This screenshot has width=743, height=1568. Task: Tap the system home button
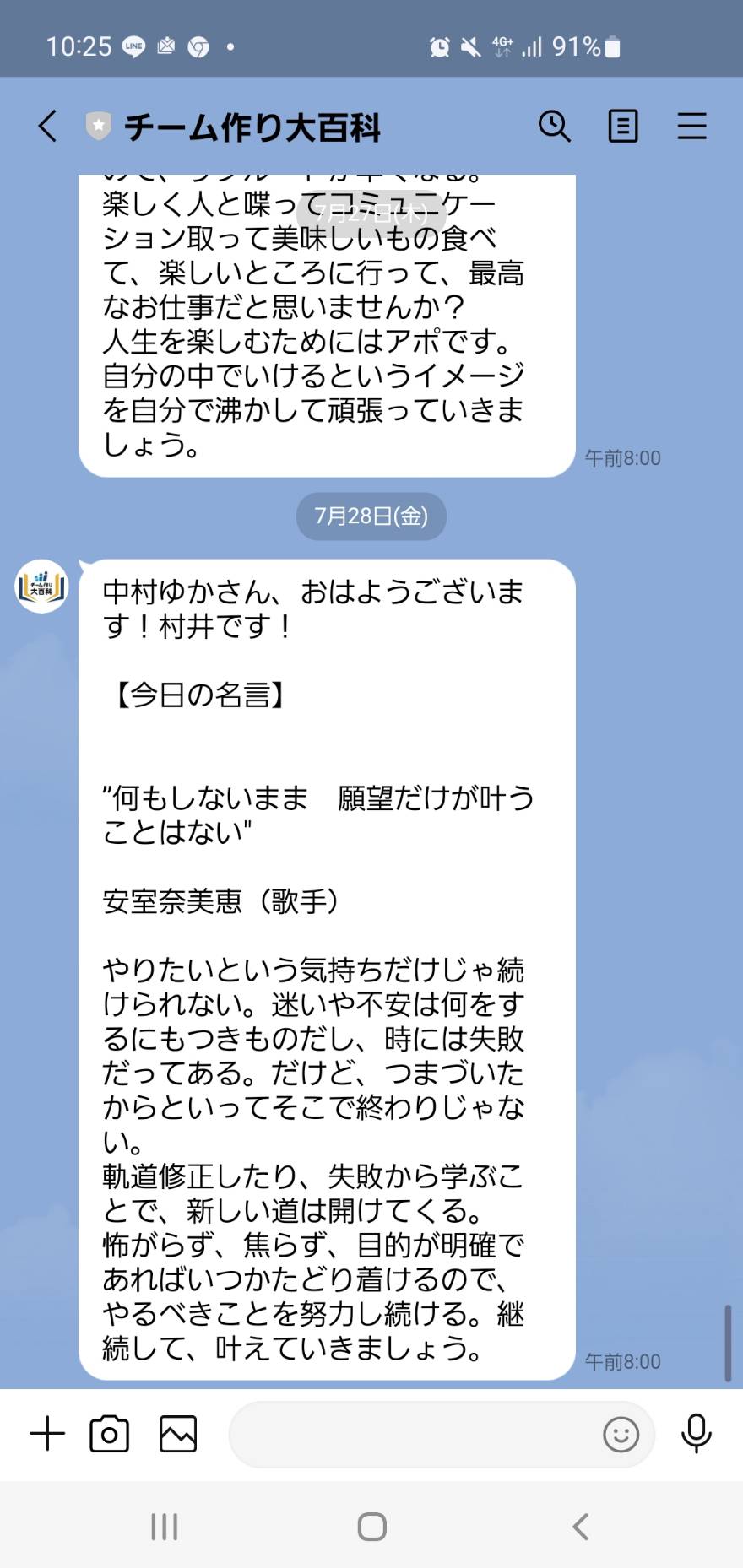tap(371, 1527)
